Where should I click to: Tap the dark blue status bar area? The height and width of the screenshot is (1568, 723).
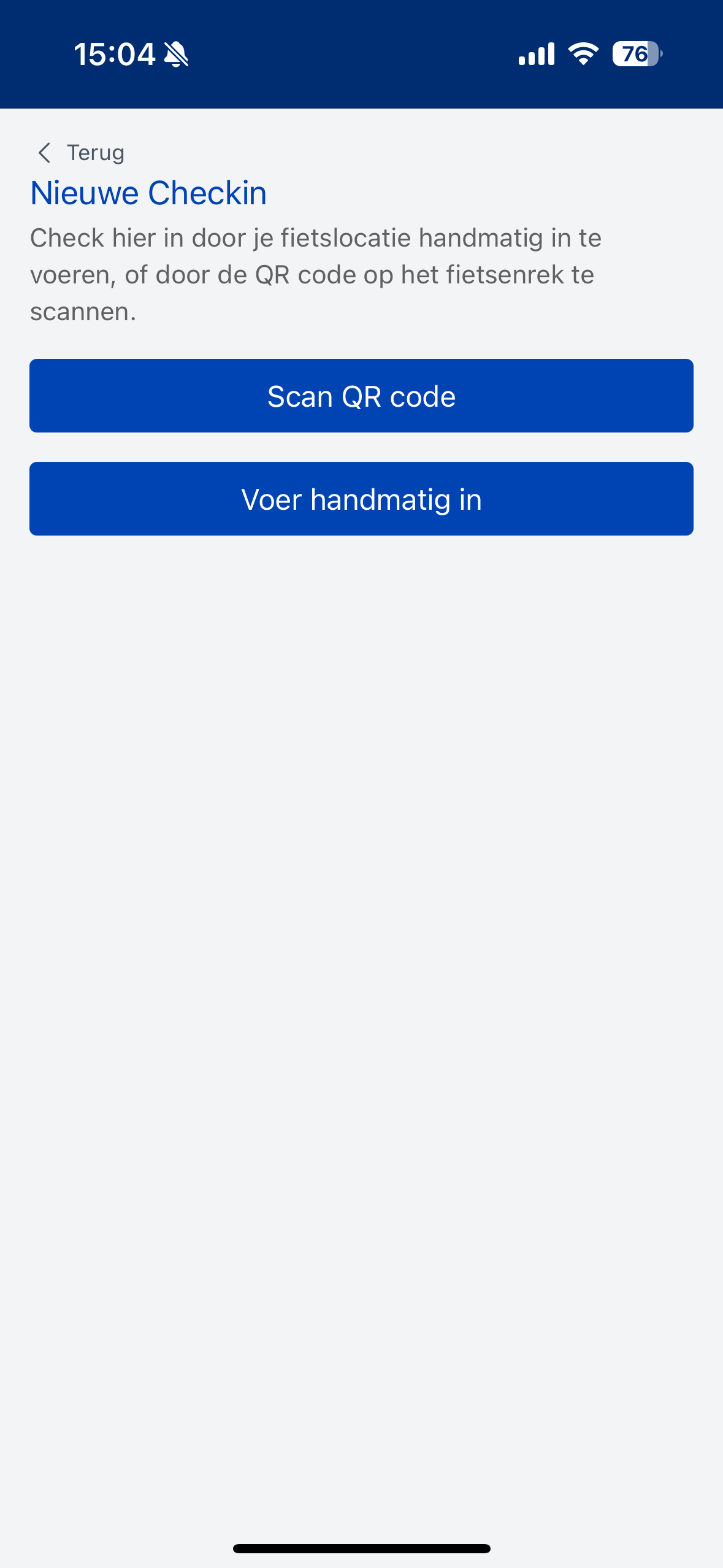(361, 54)
